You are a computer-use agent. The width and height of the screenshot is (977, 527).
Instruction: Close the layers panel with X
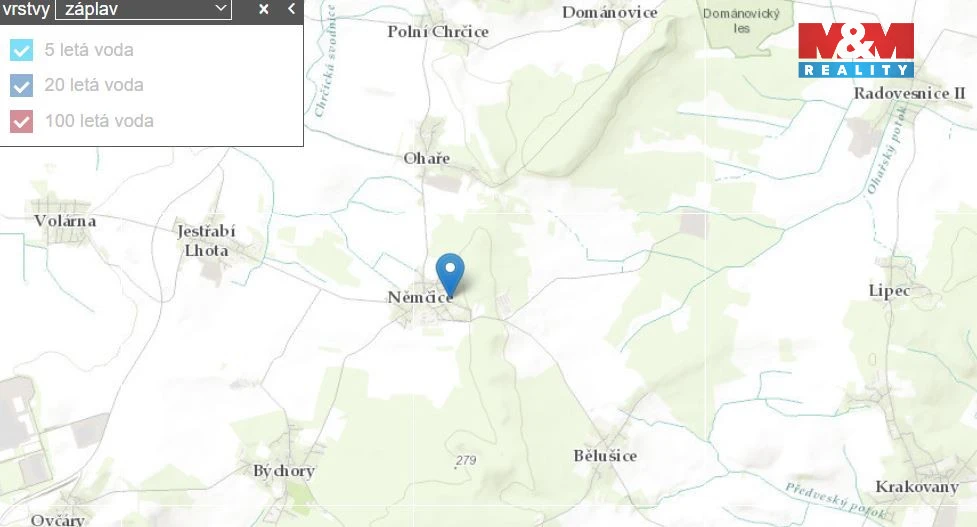pos(264,9)
